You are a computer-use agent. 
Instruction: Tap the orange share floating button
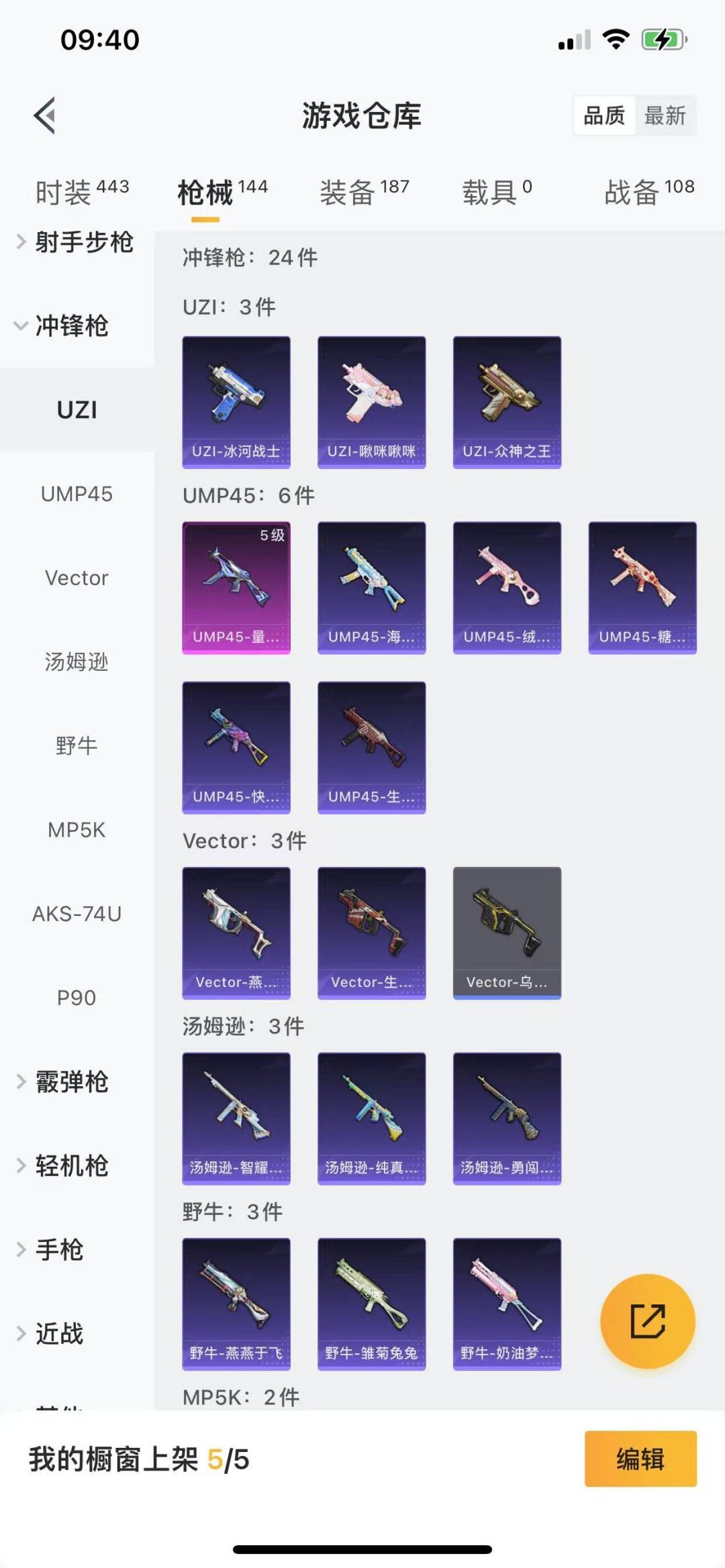647,1320
